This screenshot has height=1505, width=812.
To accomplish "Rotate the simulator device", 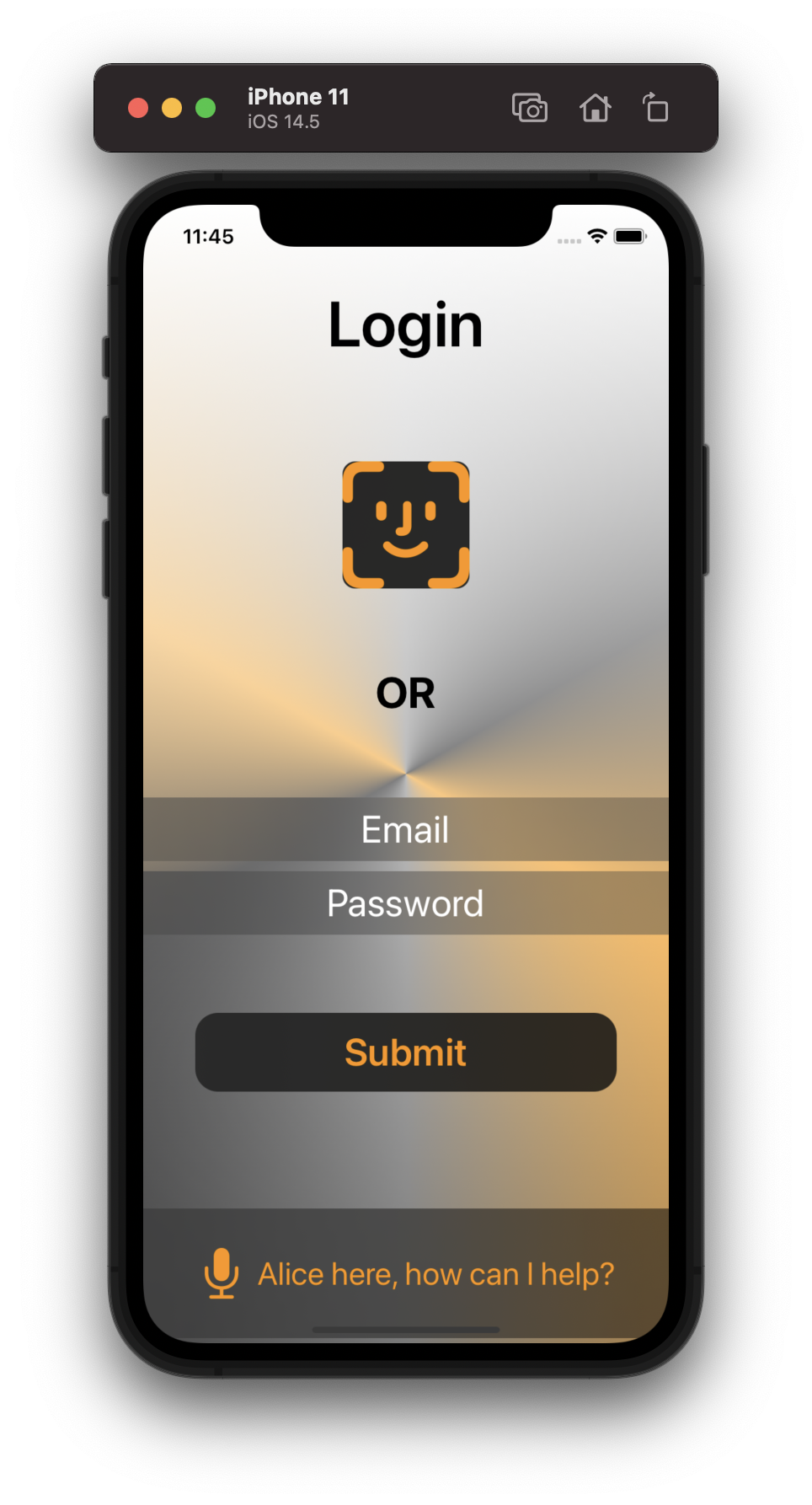I will click(x=655, y=109).
